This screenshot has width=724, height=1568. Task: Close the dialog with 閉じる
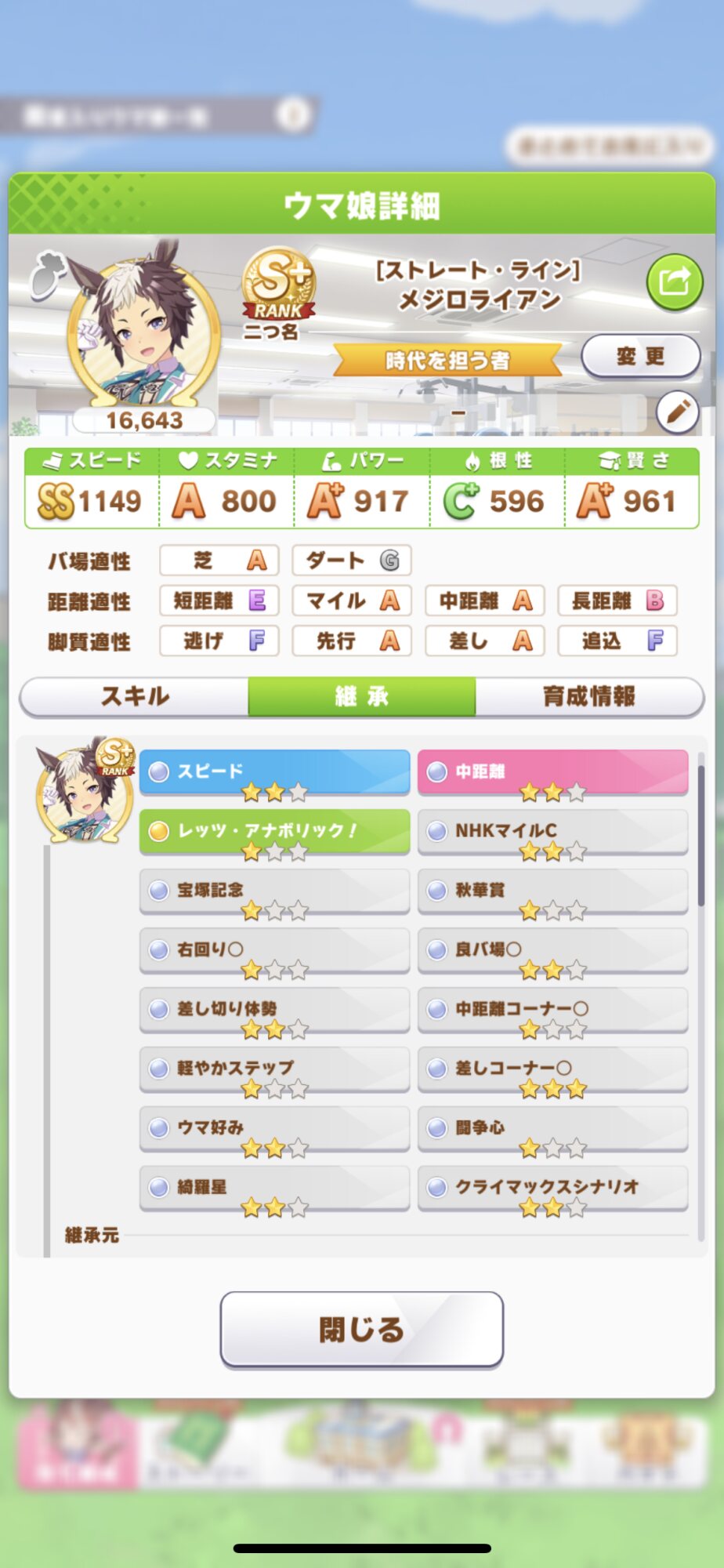tap(361, 1330)
